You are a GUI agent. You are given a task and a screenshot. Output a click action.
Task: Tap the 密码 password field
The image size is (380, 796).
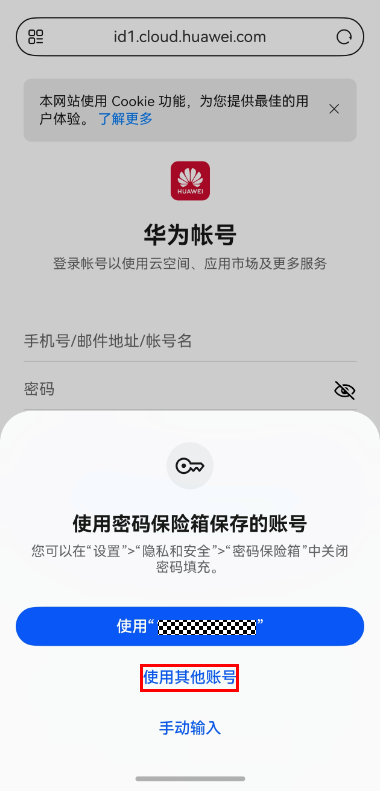click(x=178, y=389)
